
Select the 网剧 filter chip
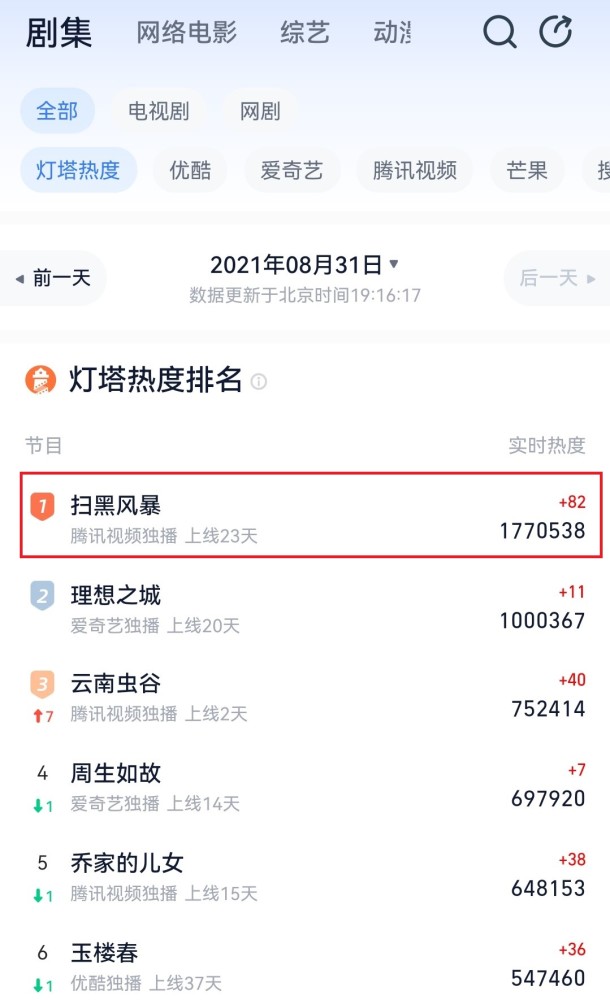[260, 111]
